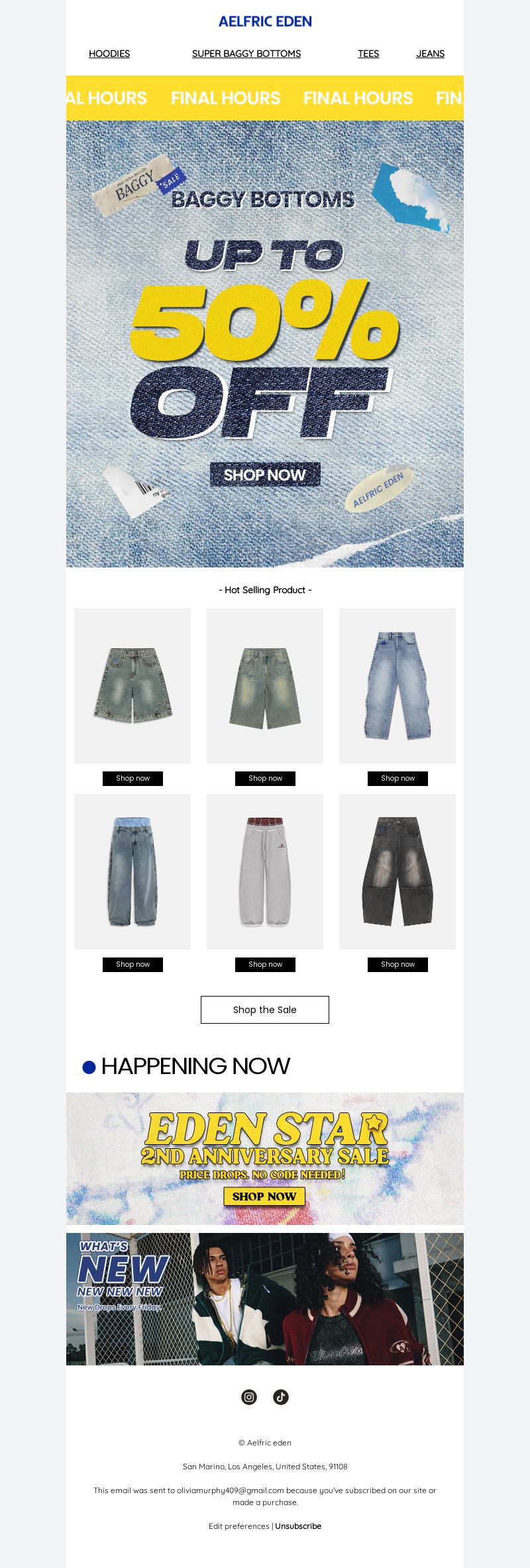Image resolution: width=530 pixels, height=1568 pixels.
Task: Visit the JEANS category link
Action: coord(430,54)
